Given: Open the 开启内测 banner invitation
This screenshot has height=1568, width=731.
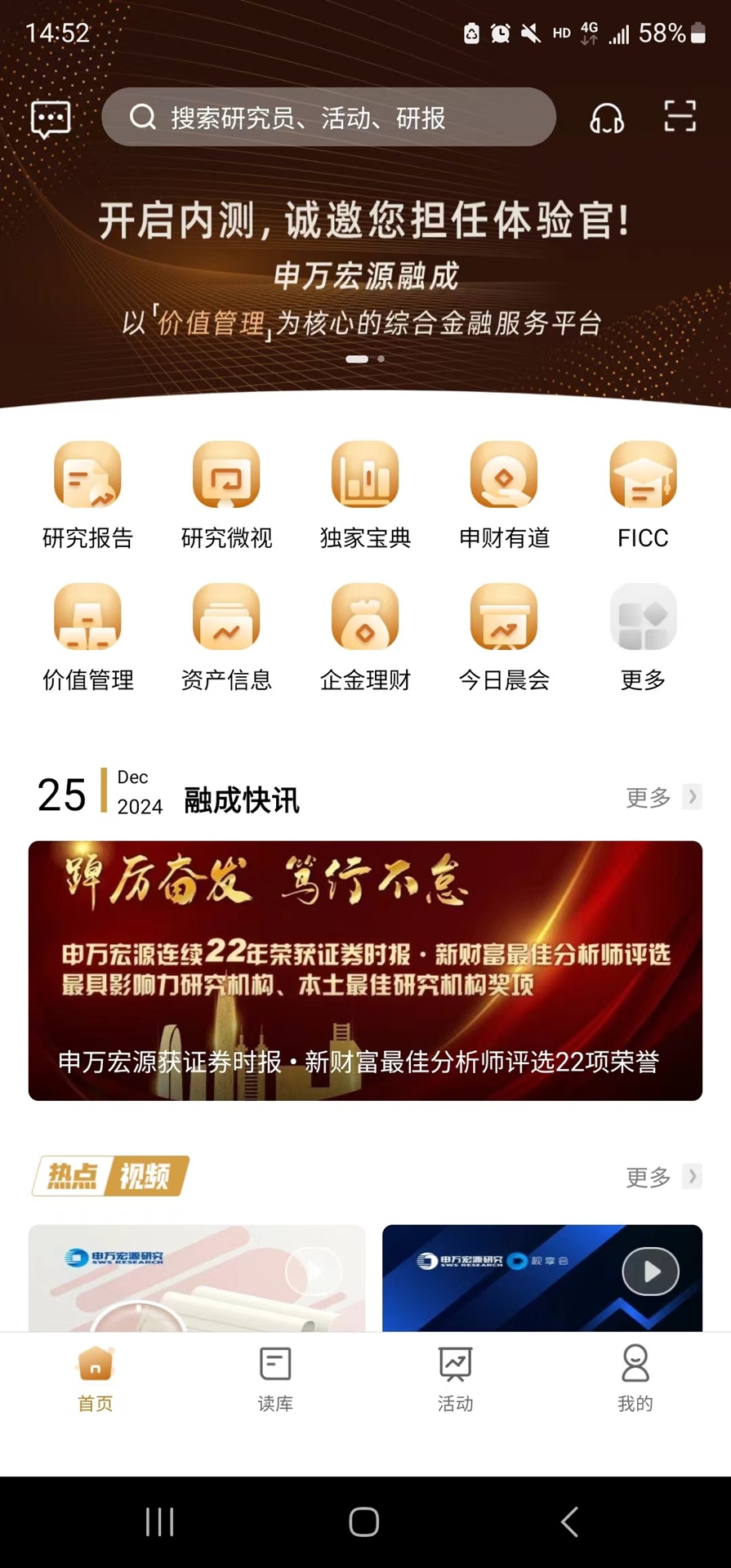Looking at the screenshot, I should pos(364,245).
